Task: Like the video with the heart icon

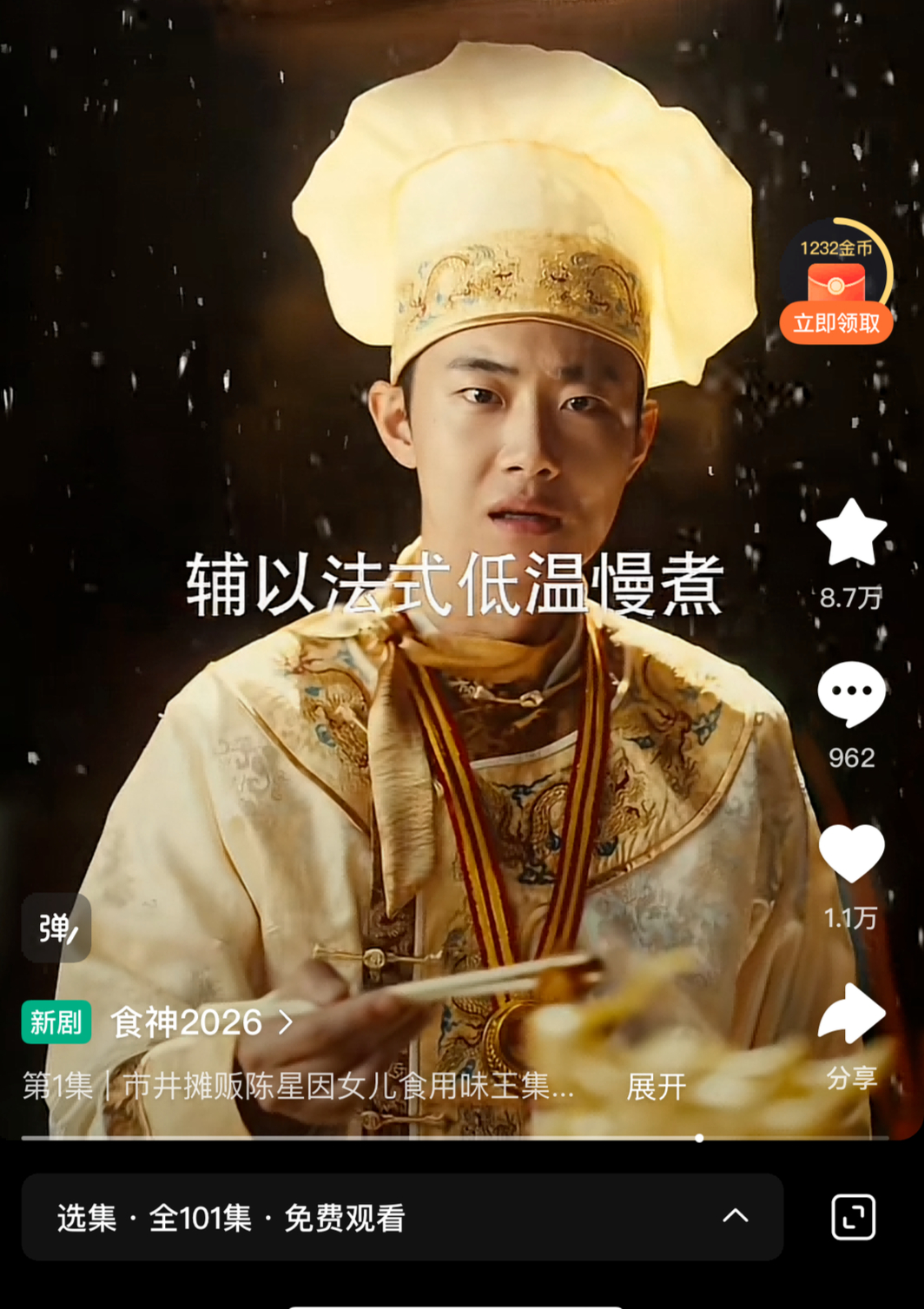Action: (x=851, y=854)
